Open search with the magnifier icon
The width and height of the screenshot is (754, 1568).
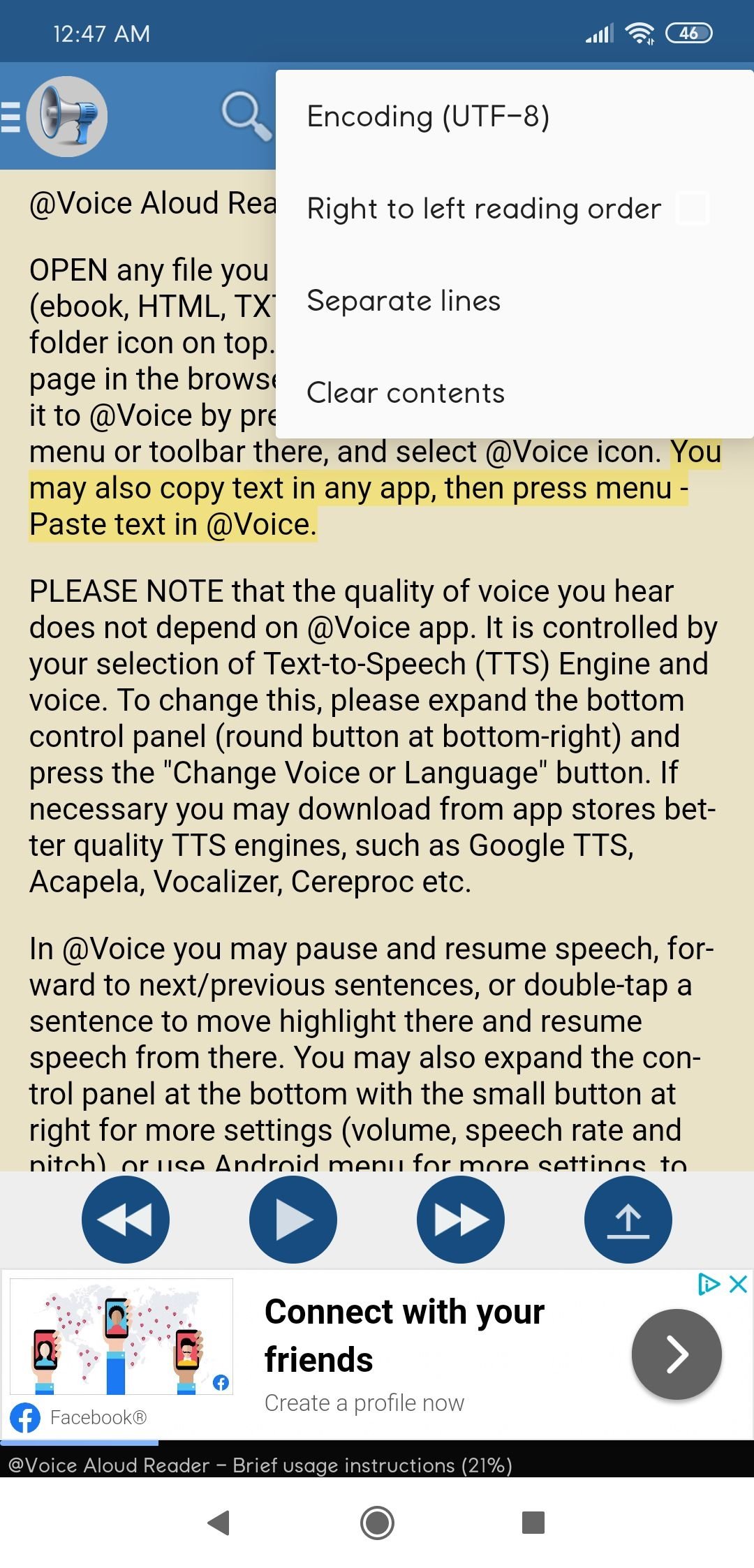coord(246,116)
